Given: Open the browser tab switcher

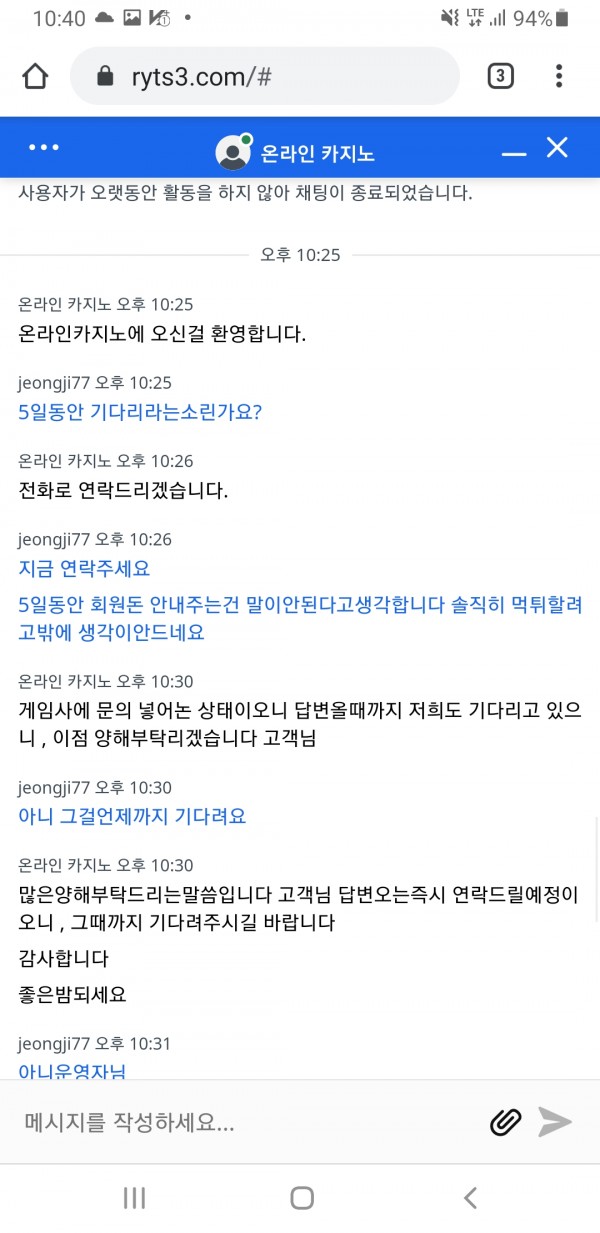Looking at the screenshot, I should pos(500,76).
